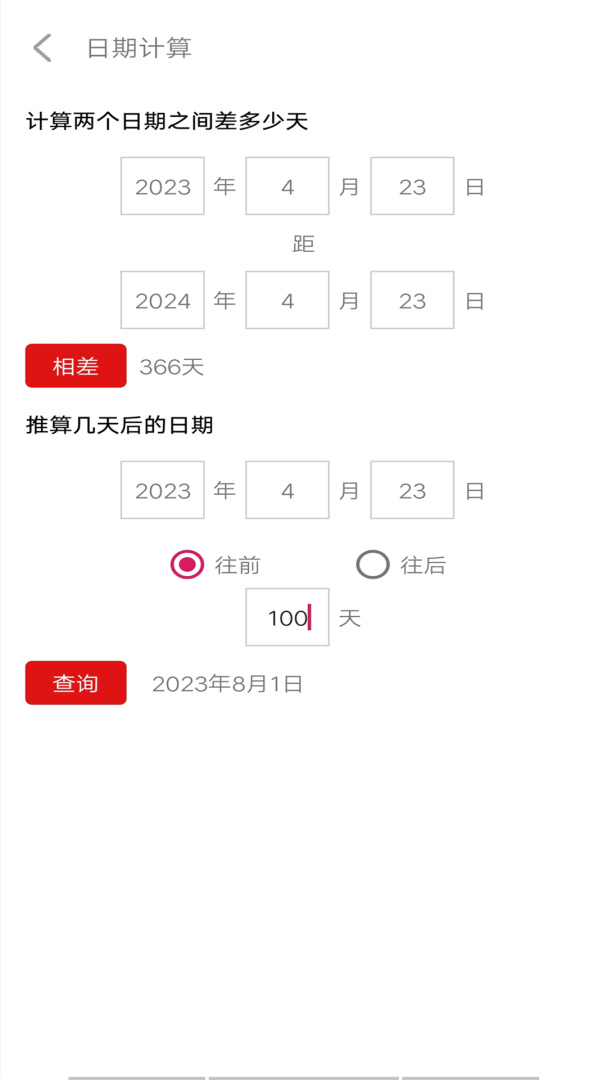Screen dimensions: 607x1080
Task: Edit day field under 推算几天后的日期
Action: click(x=412, y=490)
